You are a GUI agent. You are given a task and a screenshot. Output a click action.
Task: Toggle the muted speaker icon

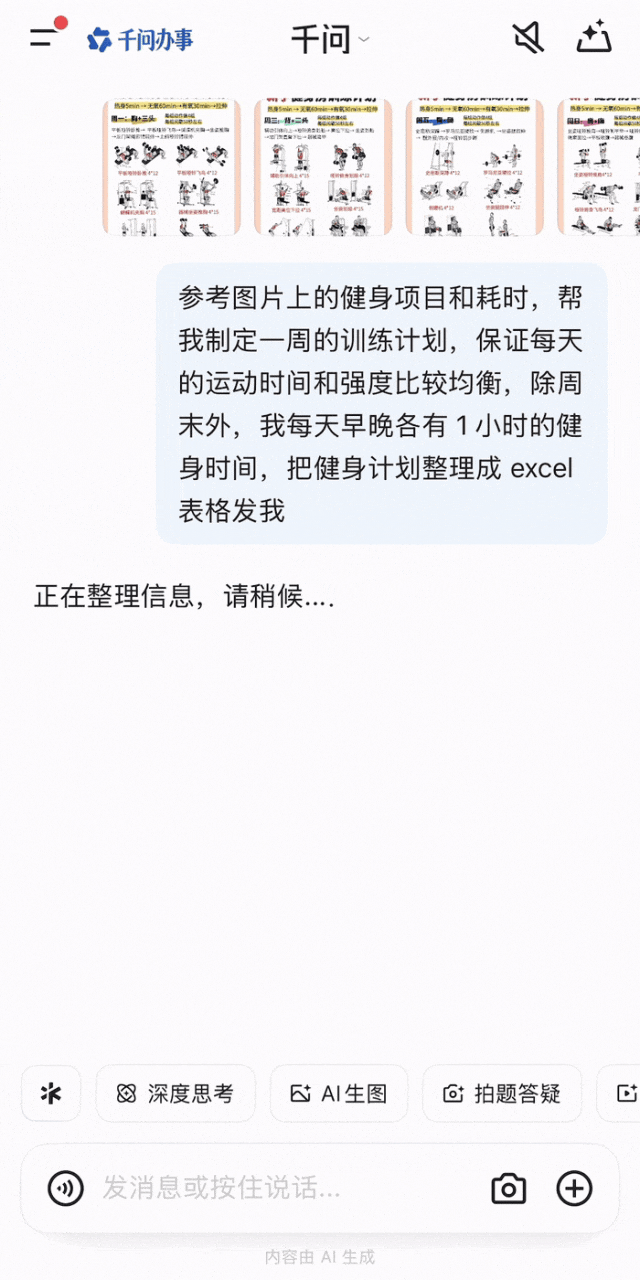pyautogui.click(x=527, y=38)
